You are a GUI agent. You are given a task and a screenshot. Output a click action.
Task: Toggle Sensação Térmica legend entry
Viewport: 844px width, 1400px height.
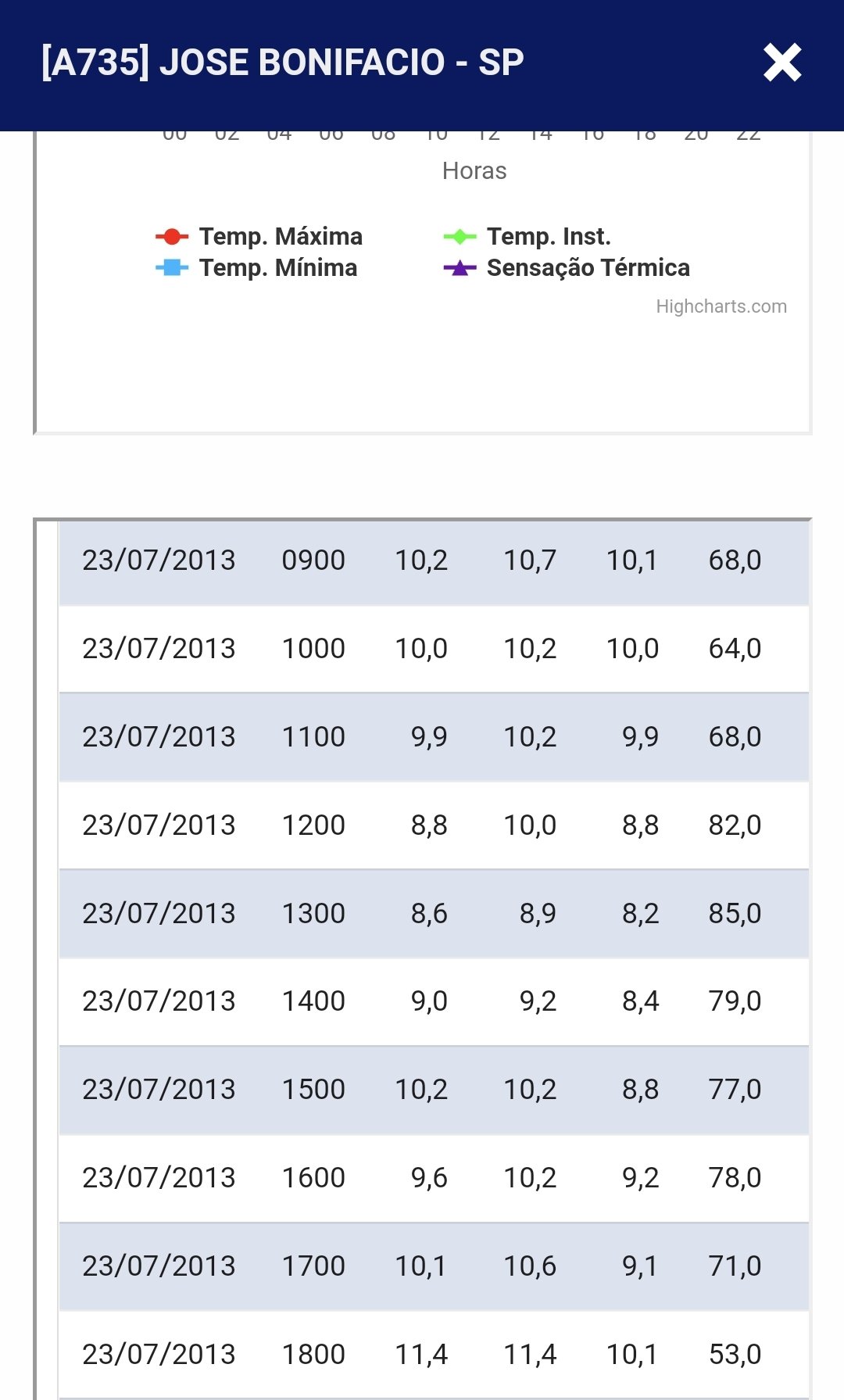(x=567, y=267)
